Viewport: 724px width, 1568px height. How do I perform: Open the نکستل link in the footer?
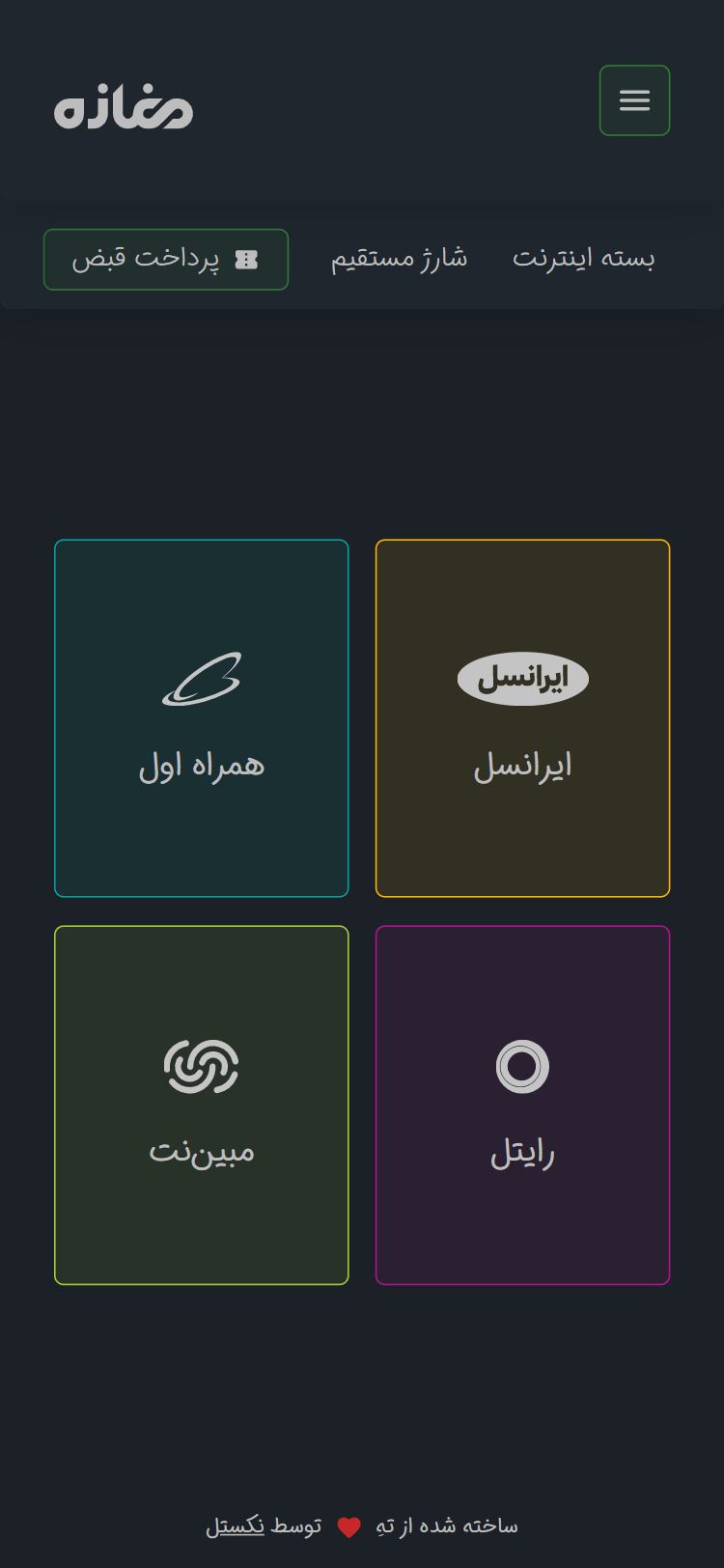(x=235, y=1526)
